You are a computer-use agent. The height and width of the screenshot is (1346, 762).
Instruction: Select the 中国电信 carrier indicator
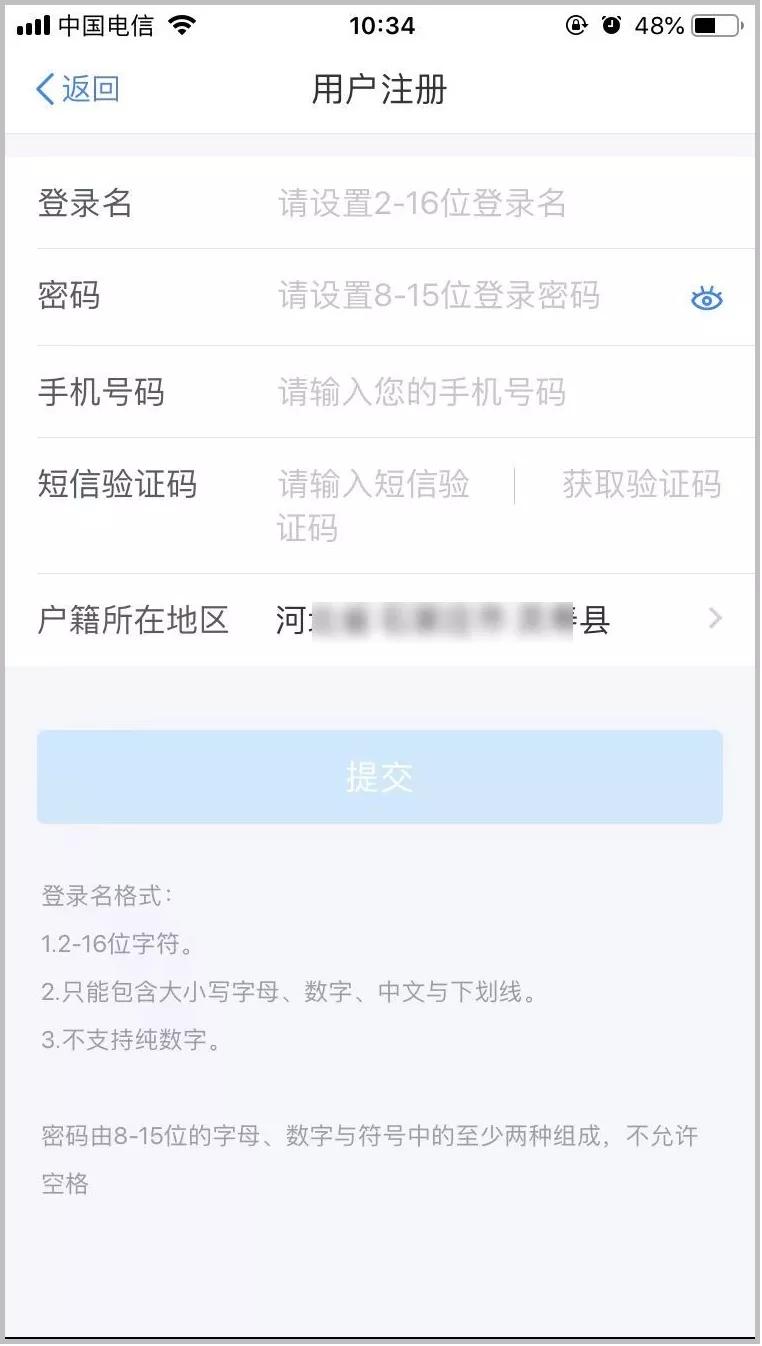[x=102, y=25]
